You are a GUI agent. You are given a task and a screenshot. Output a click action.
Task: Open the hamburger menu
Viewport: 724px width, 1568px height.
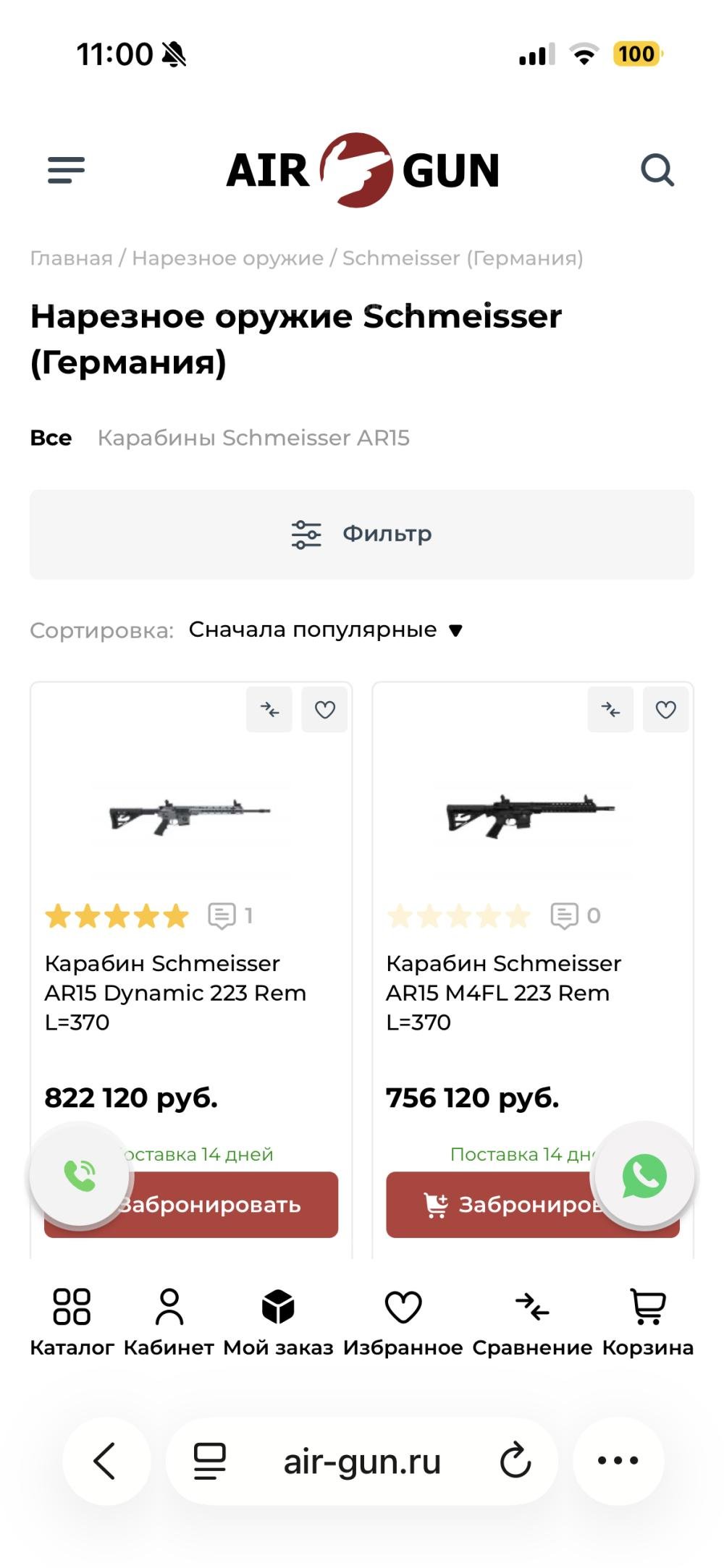67,169
